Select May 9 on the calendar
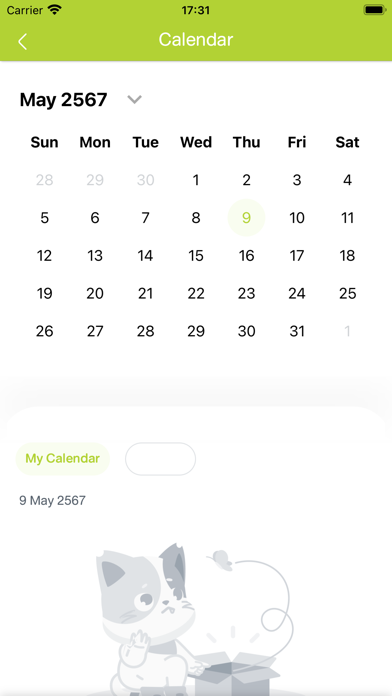392x696 pixels. [246, 218]
